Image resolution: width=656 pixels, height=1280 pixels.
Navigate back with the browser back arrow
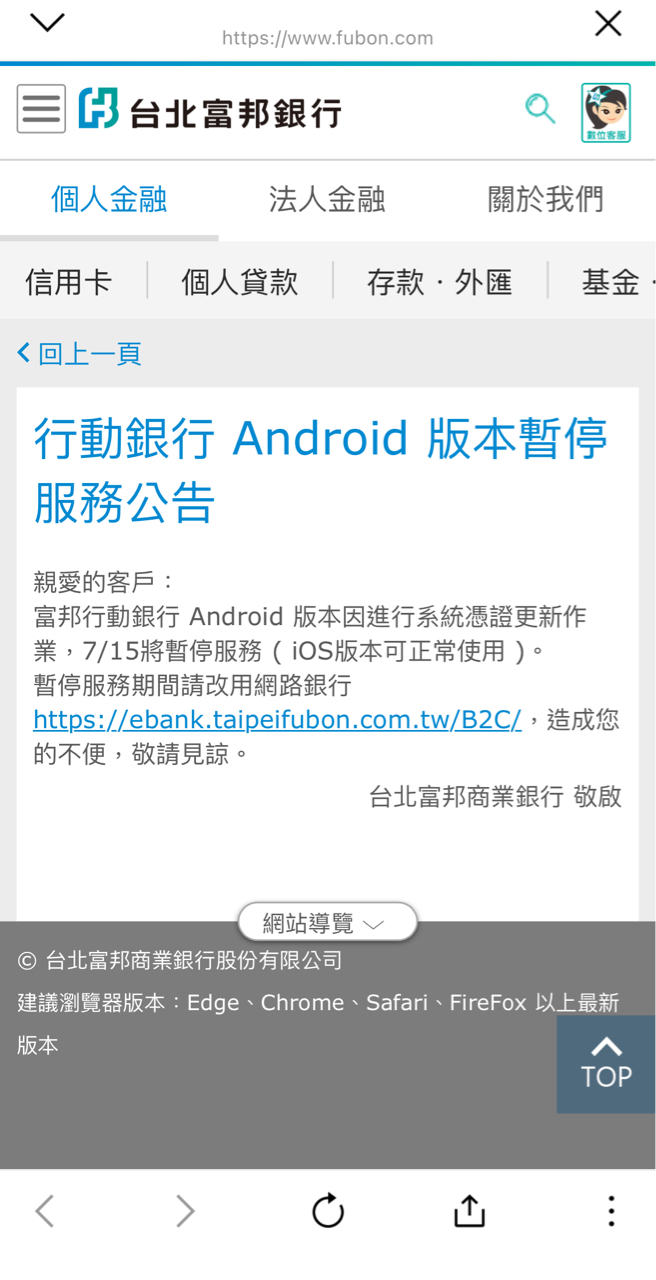coord(44,1211)
